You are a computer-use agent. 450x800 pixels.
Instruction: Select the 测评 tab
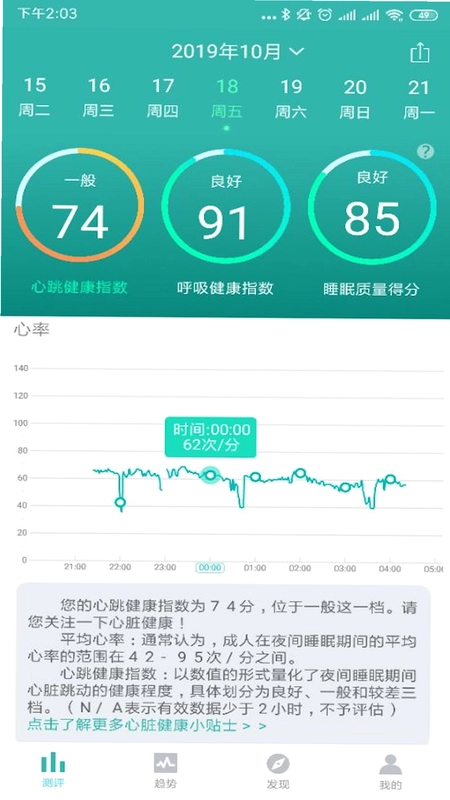coord(53,770)
